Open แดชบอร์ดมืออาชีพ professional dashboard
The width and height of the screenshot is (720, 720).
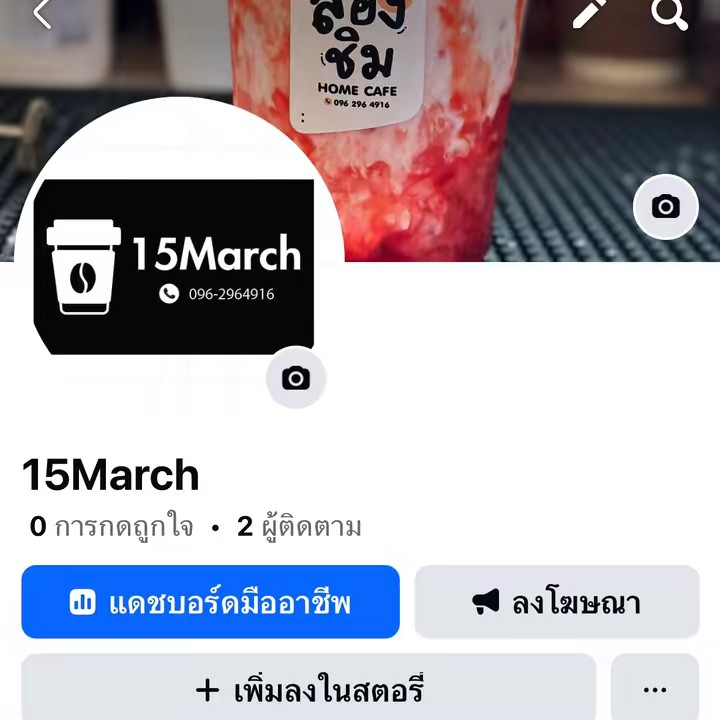click(x=210, y=602)
